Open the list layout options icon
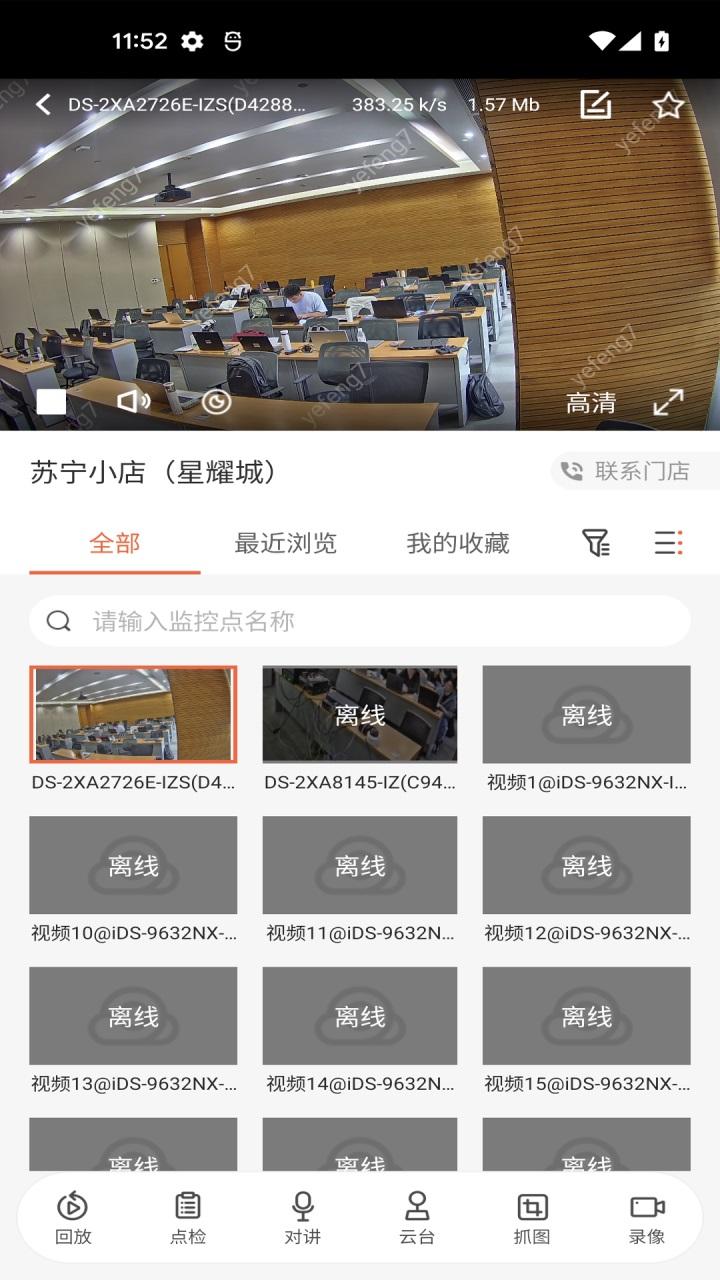 pyautogui.click(x=668, y=543)
